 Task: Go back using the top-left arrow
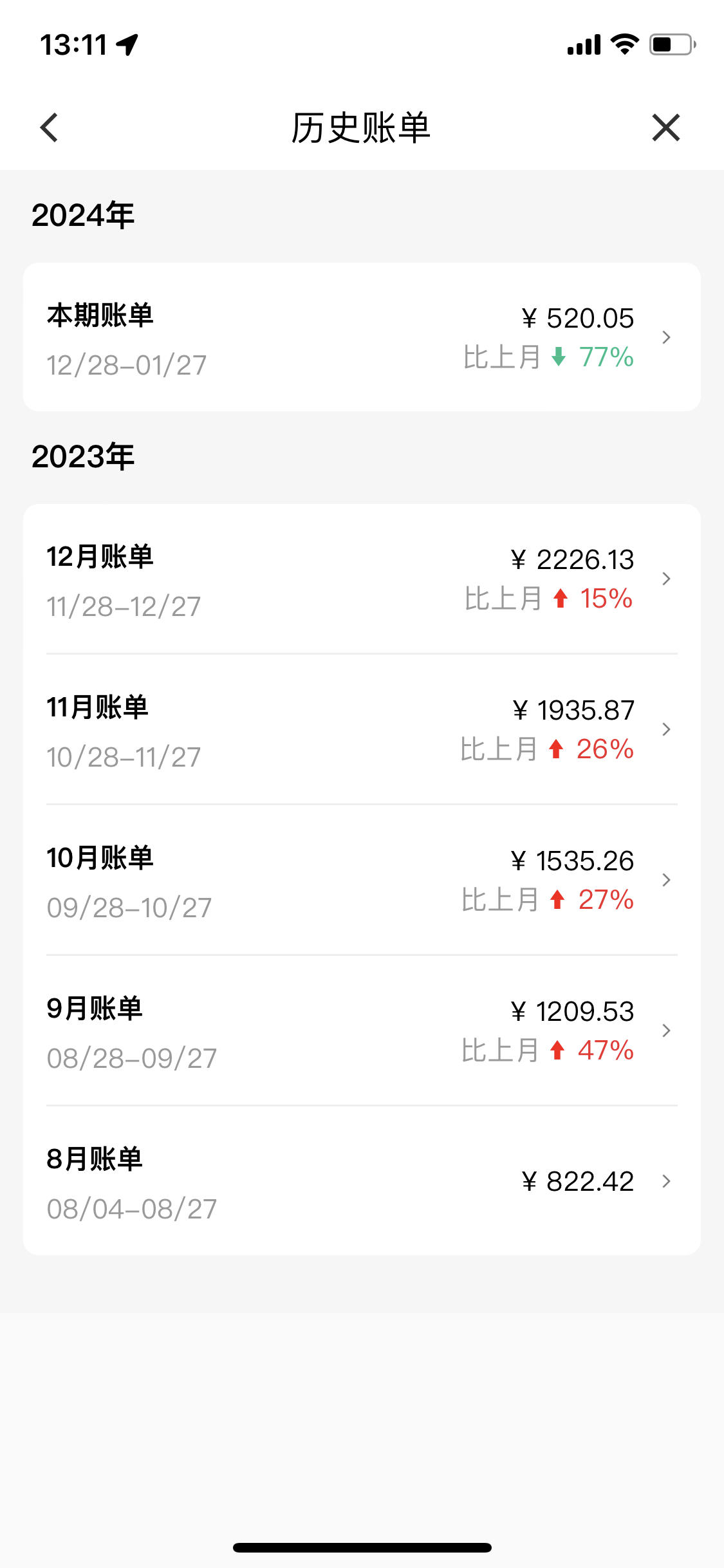[x=49, y=127]
